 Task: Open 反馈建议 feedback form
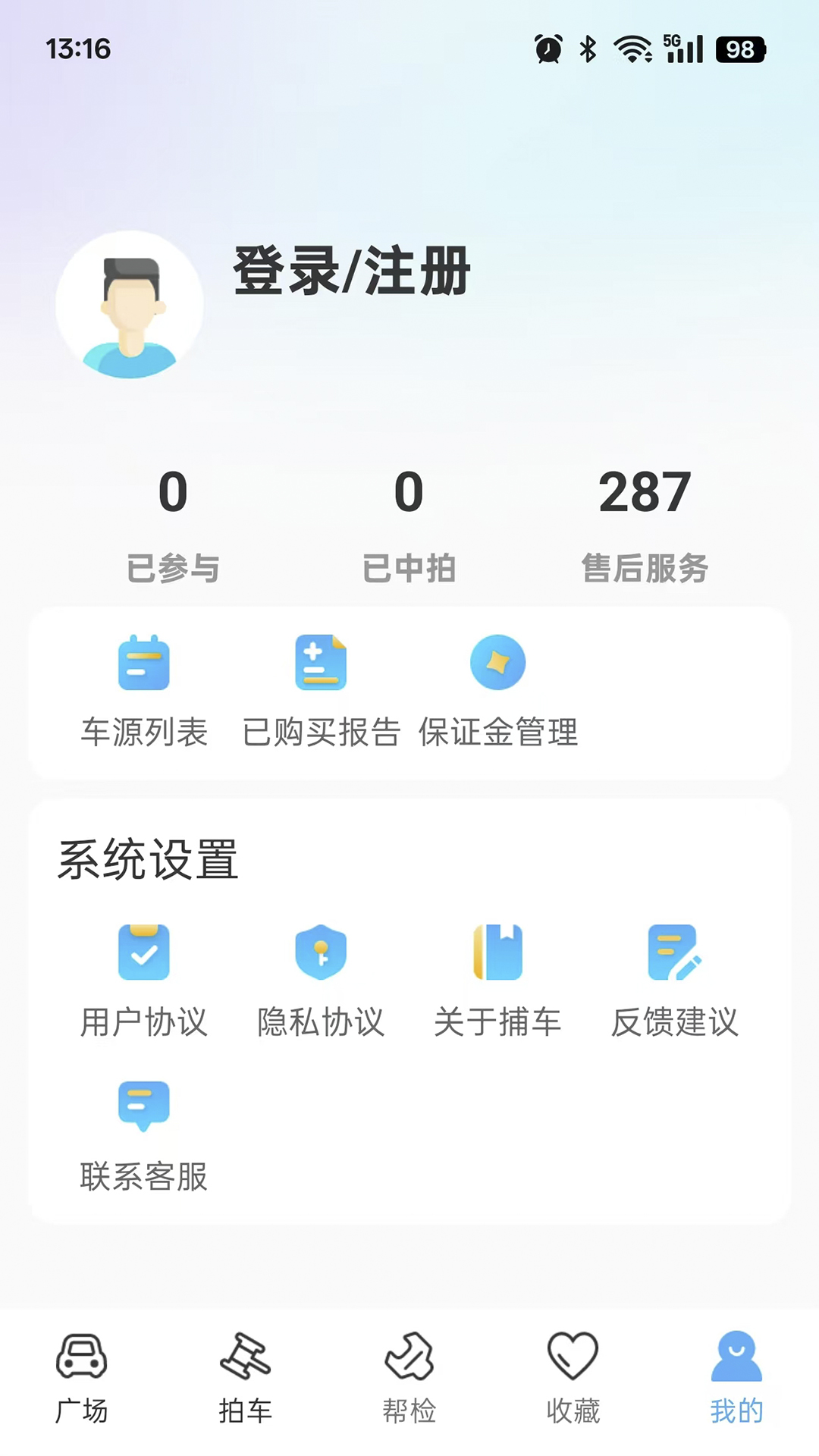(675, 981)
